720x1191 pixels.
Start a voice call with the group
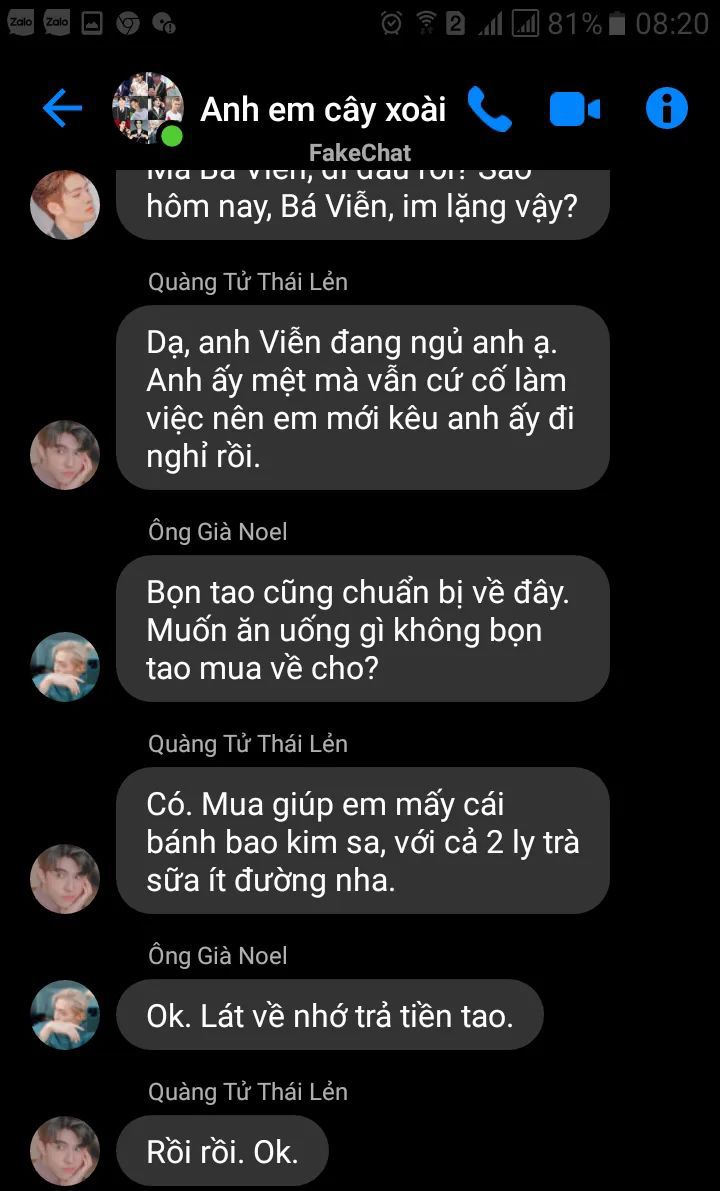[x=489, y=109]
